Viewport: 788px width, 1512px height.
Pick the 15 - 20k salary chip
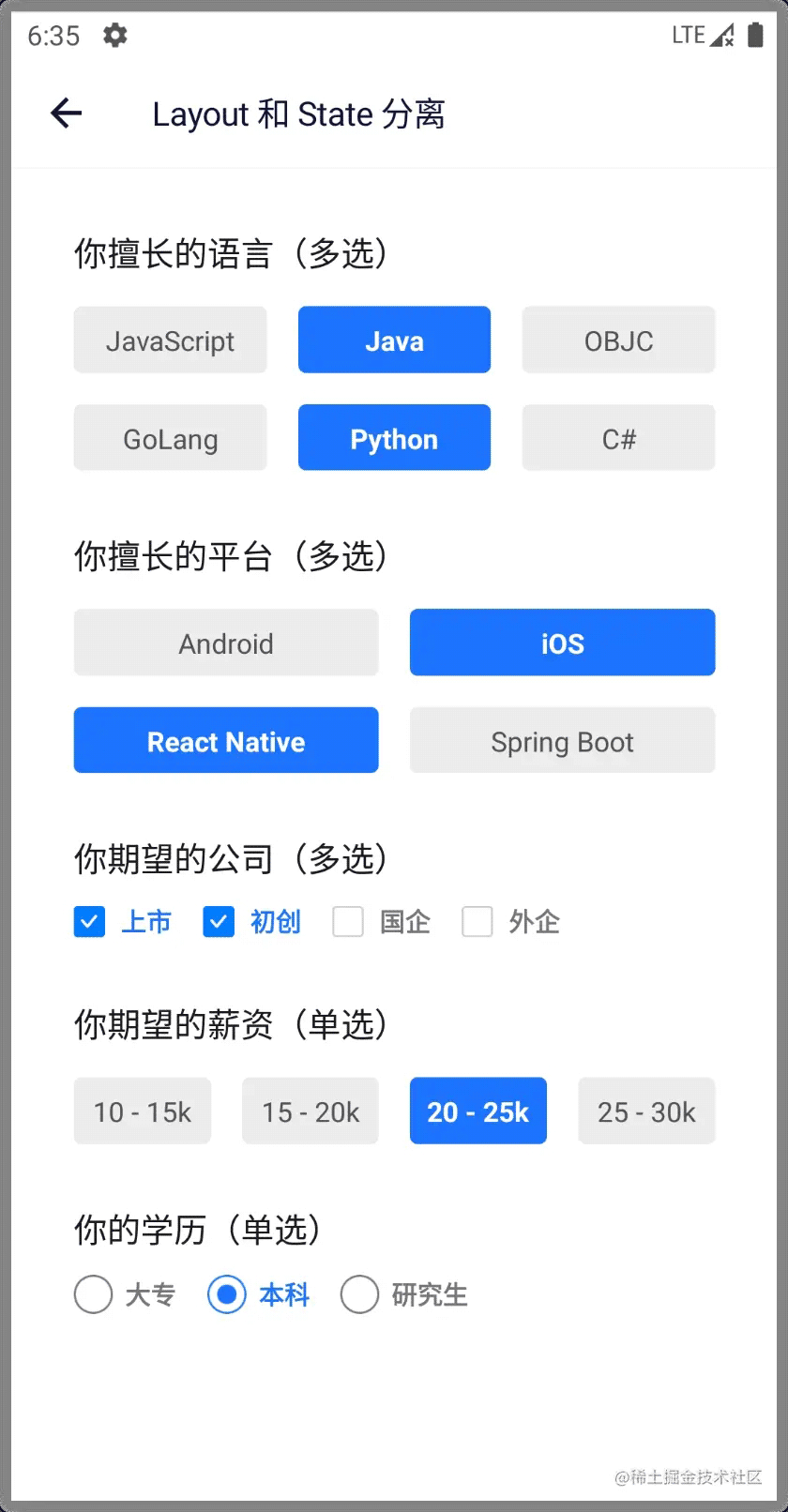click(x=311, y=1111)
